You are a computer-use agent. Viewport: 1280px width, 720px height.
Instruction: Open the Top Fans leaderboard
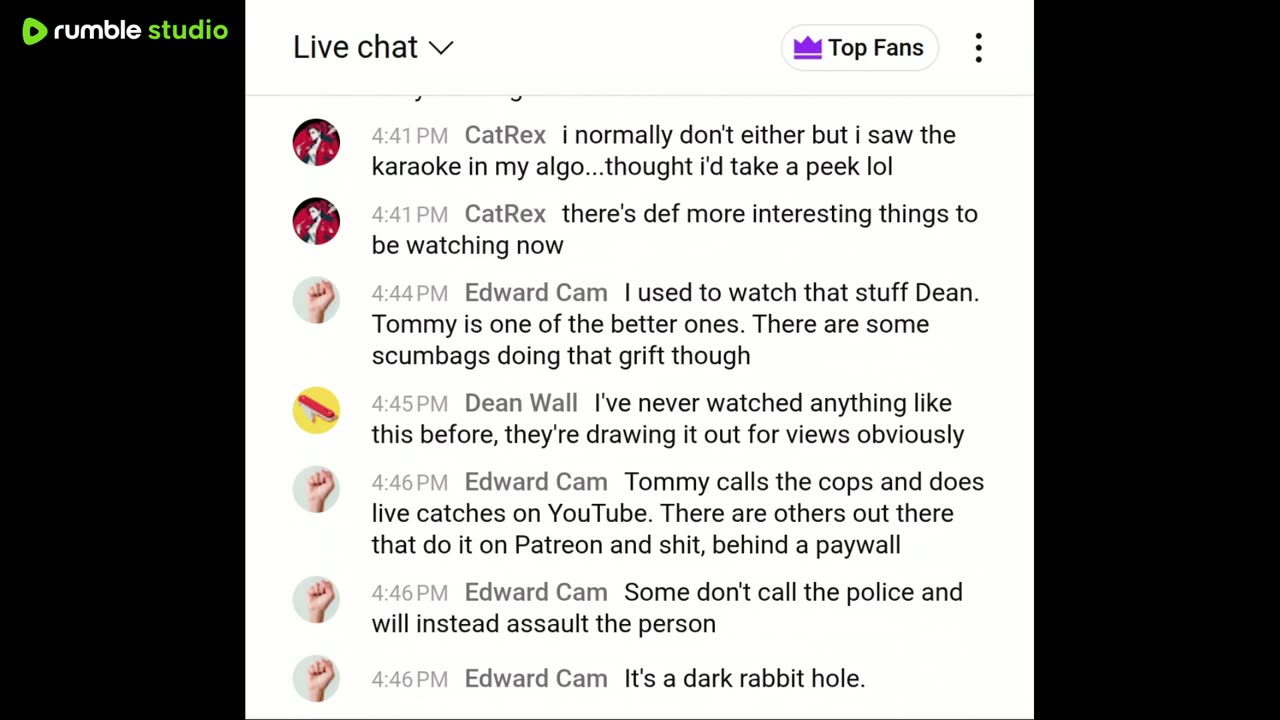(859, 48)
